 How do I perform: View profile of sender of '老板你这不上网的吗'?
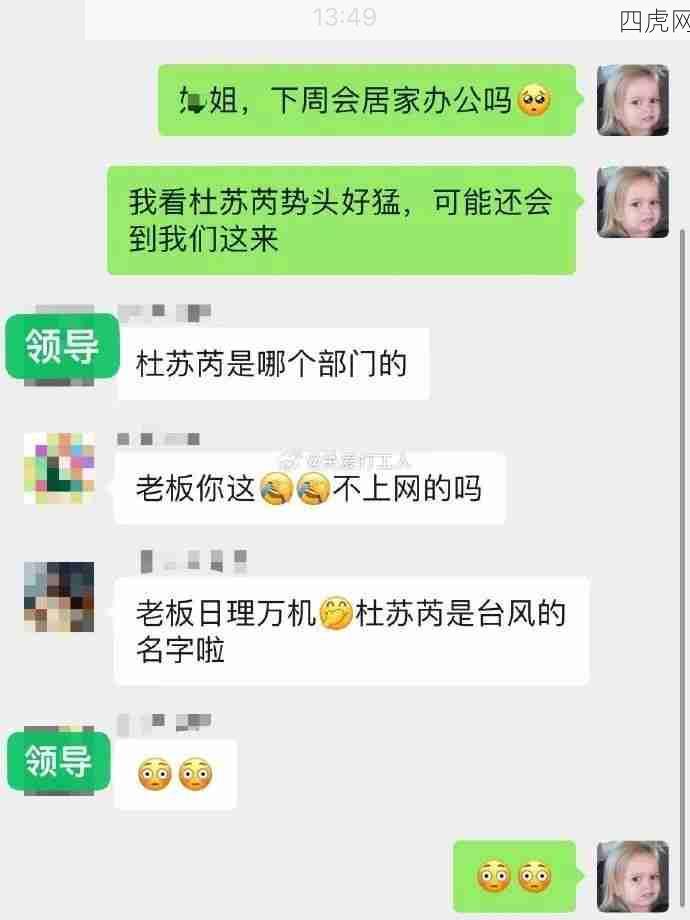[x=59, y=468]
